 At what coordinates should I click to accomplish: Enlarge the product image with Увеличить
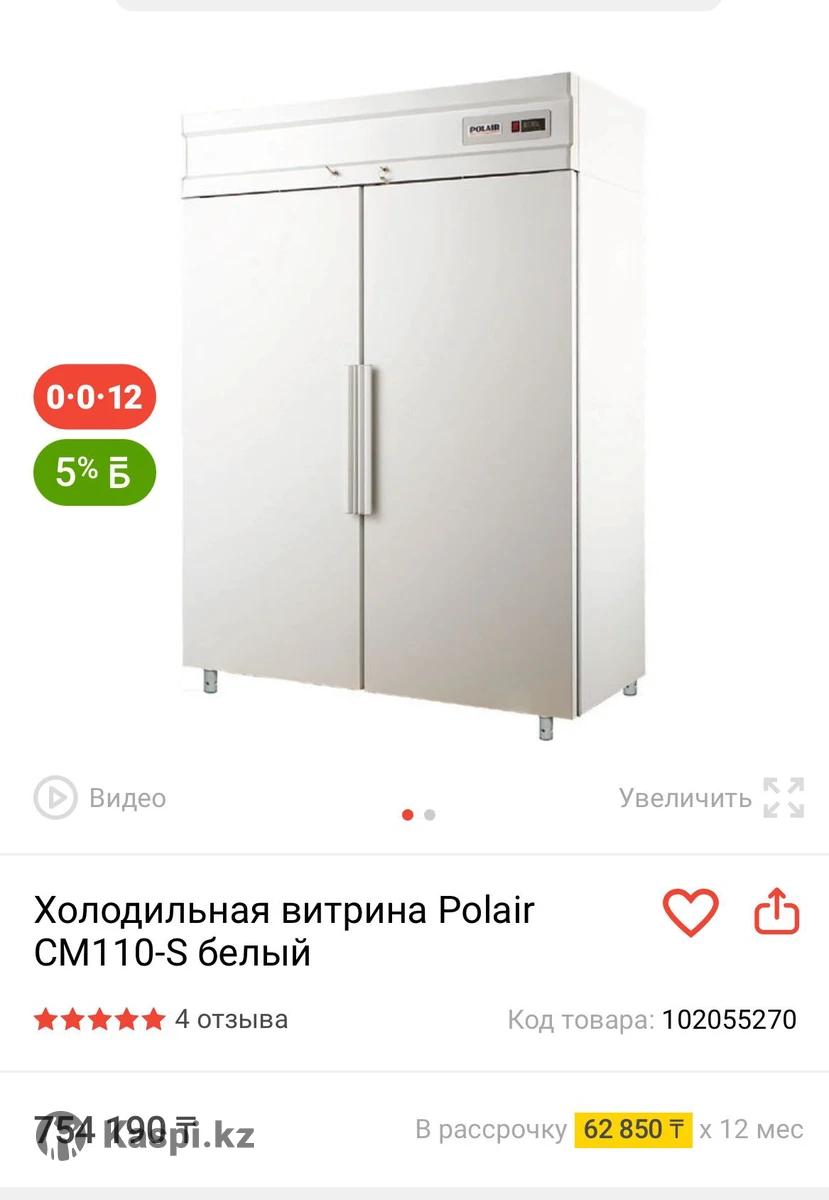point(711,798)
